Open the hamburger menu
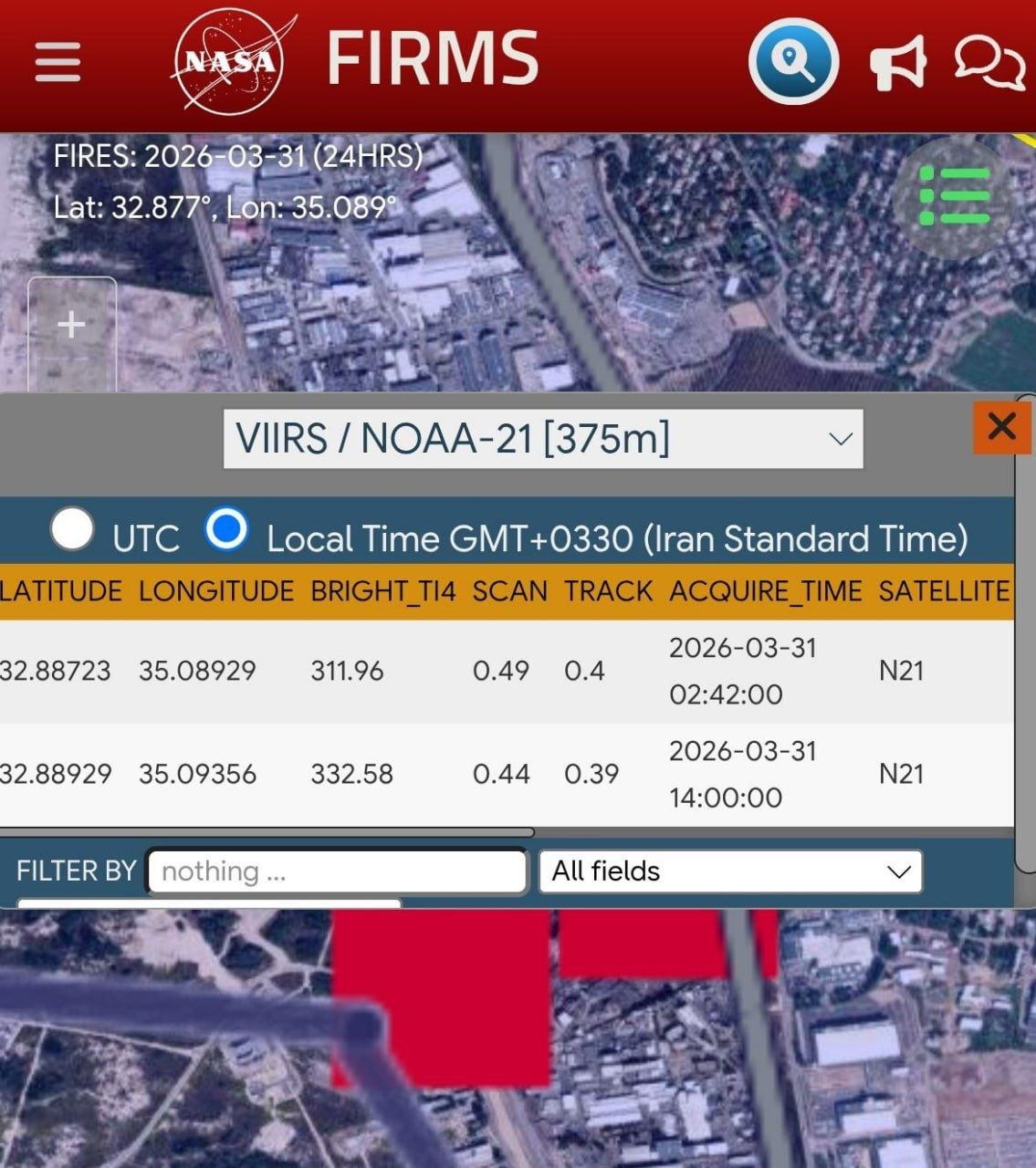The width and height of the screenshot is (1036, 1168). 58,62
